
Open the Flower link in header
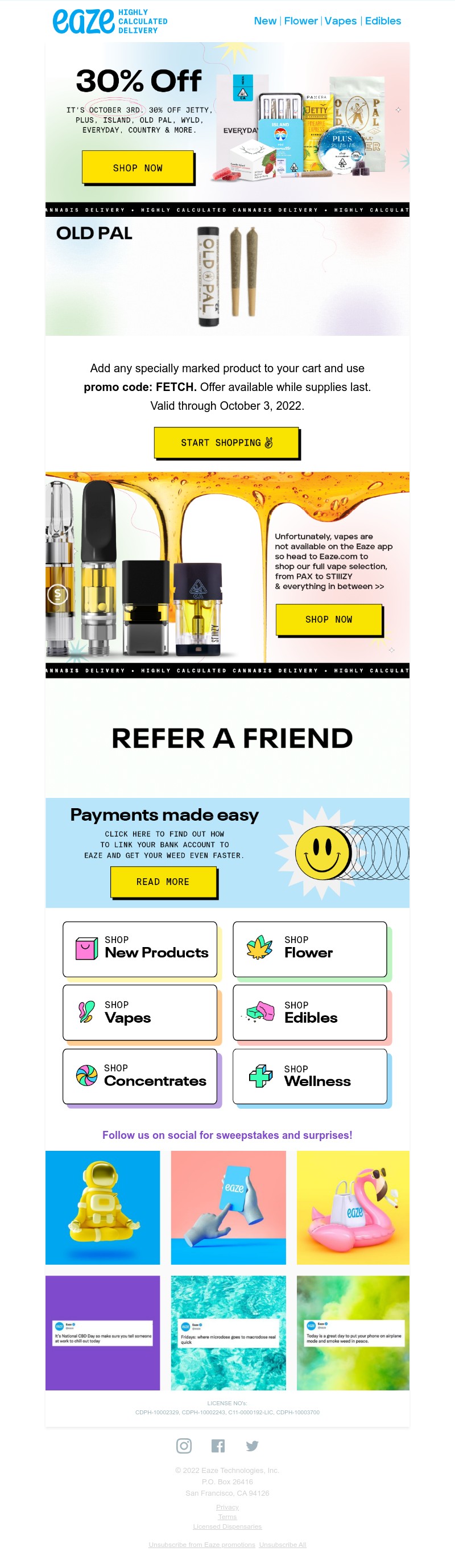pos(300,20)
